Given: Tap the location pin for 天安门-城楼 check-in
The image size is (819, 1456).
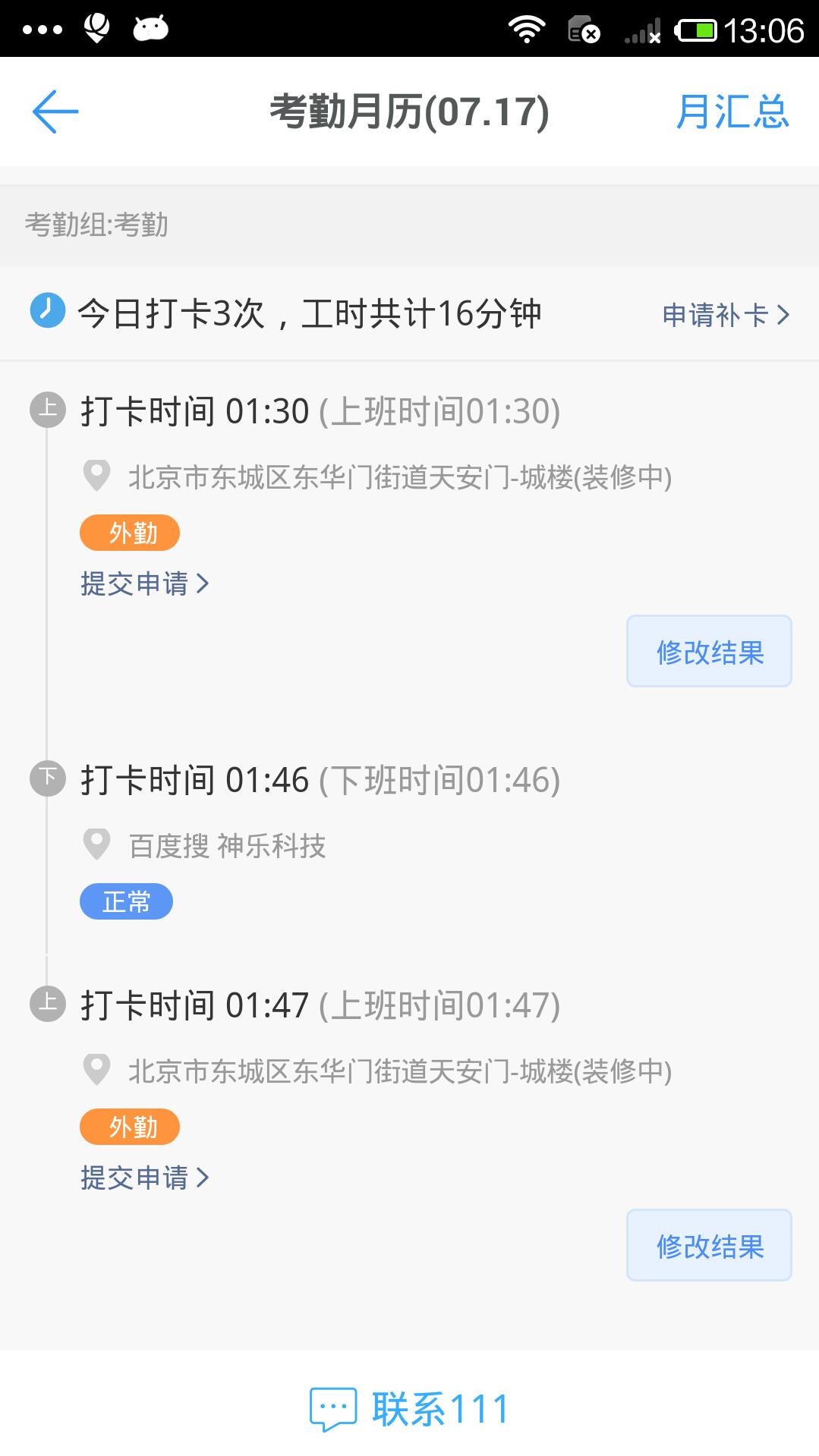Looking at the screenshot, I should pyautogui.click(x=96, y=475).
